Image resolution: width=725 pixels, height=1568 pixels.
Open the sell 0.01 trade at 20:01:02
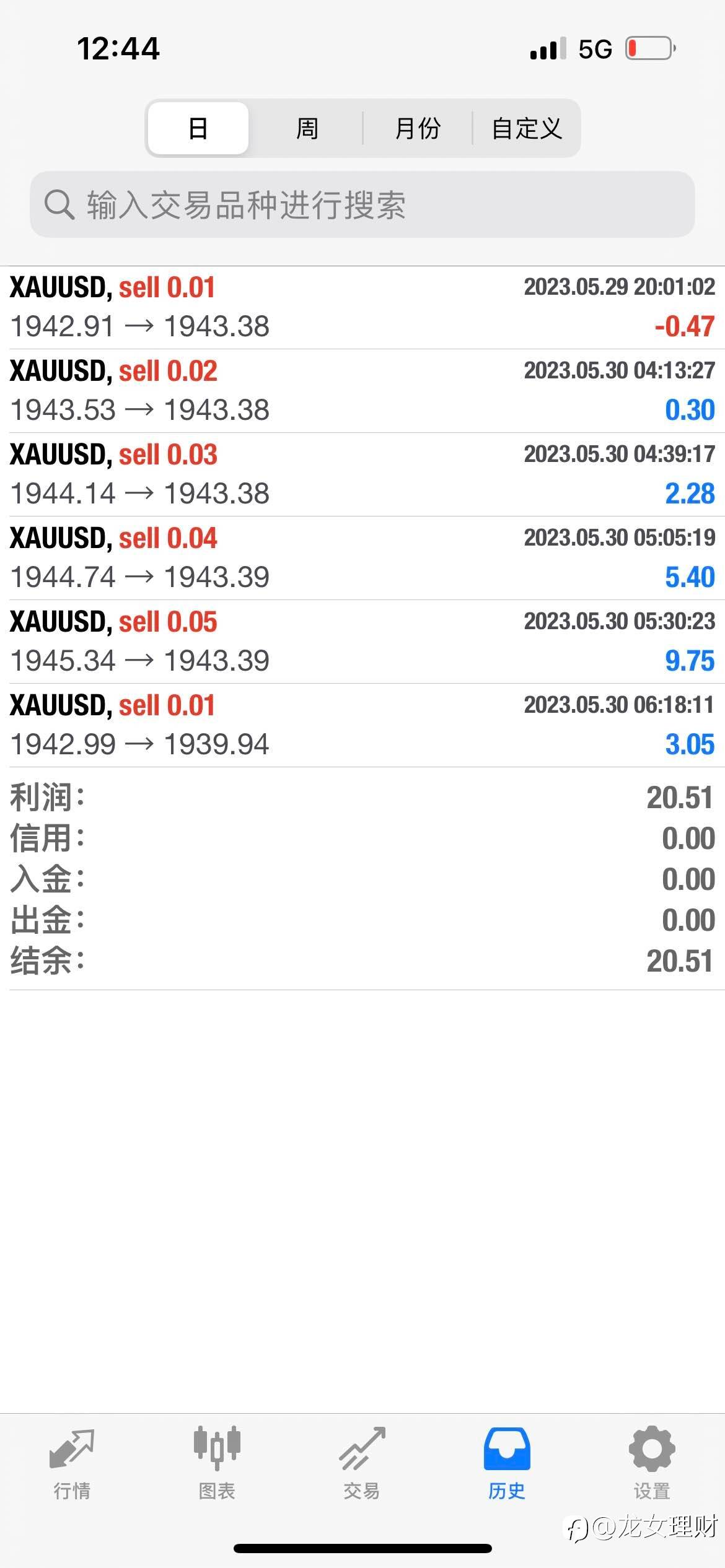pyautogui.click(x=362, y=308)
